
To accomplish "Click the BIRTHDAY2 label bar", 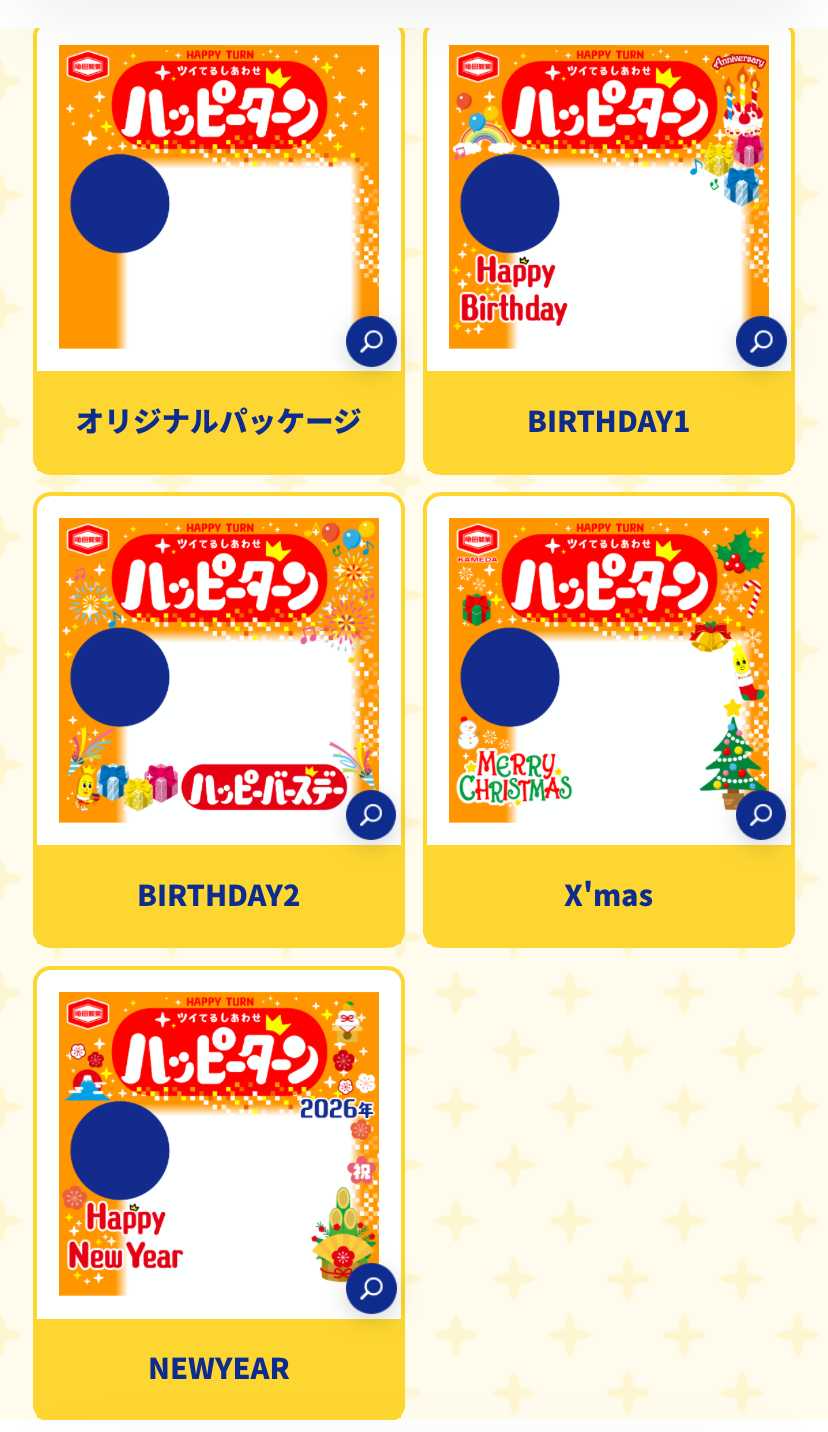I will pyautogui.click(x=218, y=895).
